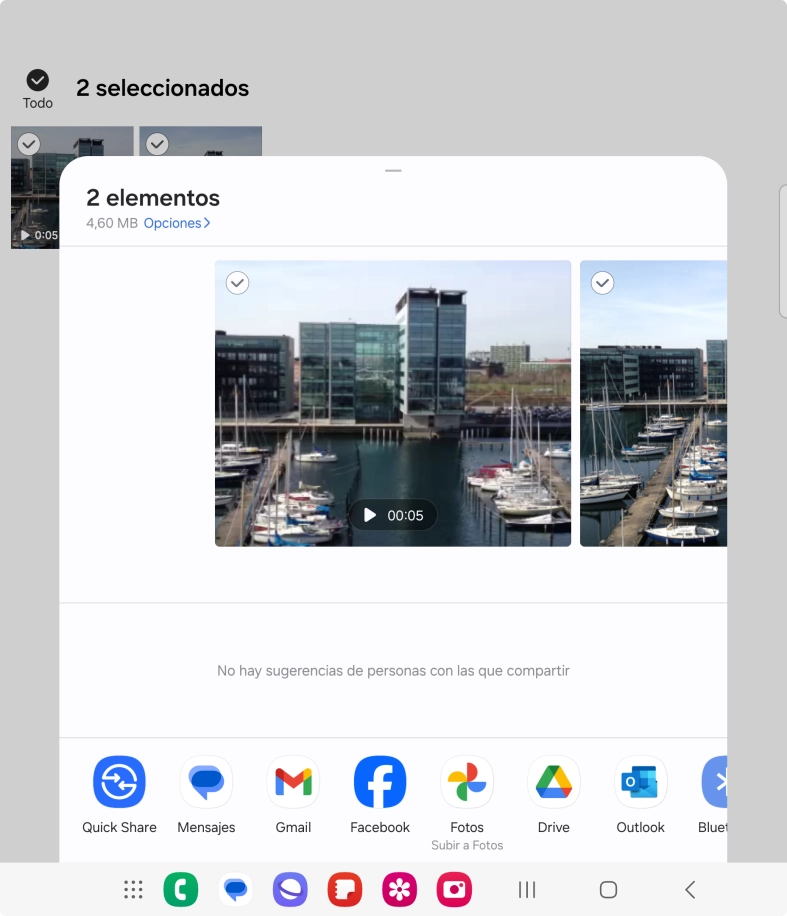Go back with the navigation bar arrow
Viewport: 787px width, 916px height.
click(690, 889)
